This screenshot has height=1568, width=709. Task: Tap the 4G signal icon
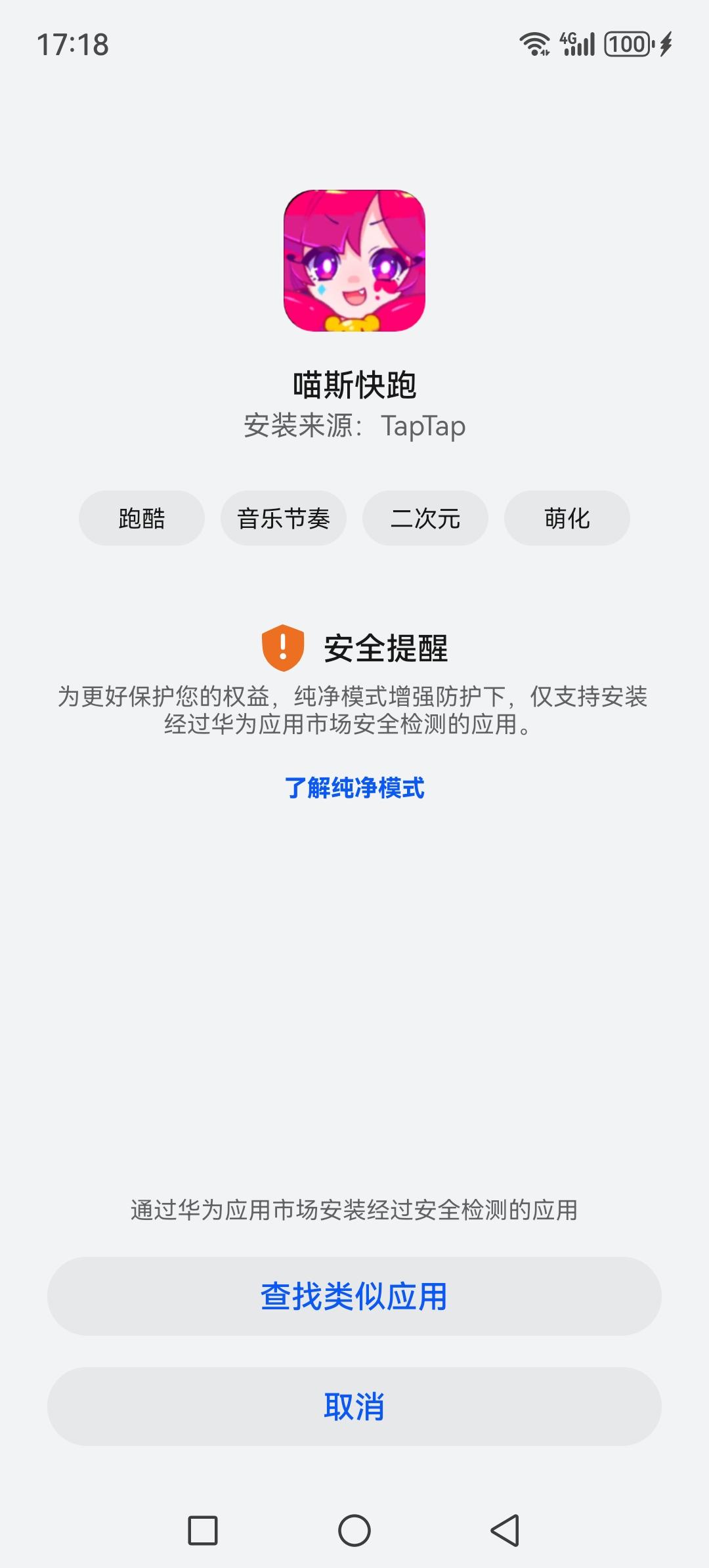coord(578,43)
